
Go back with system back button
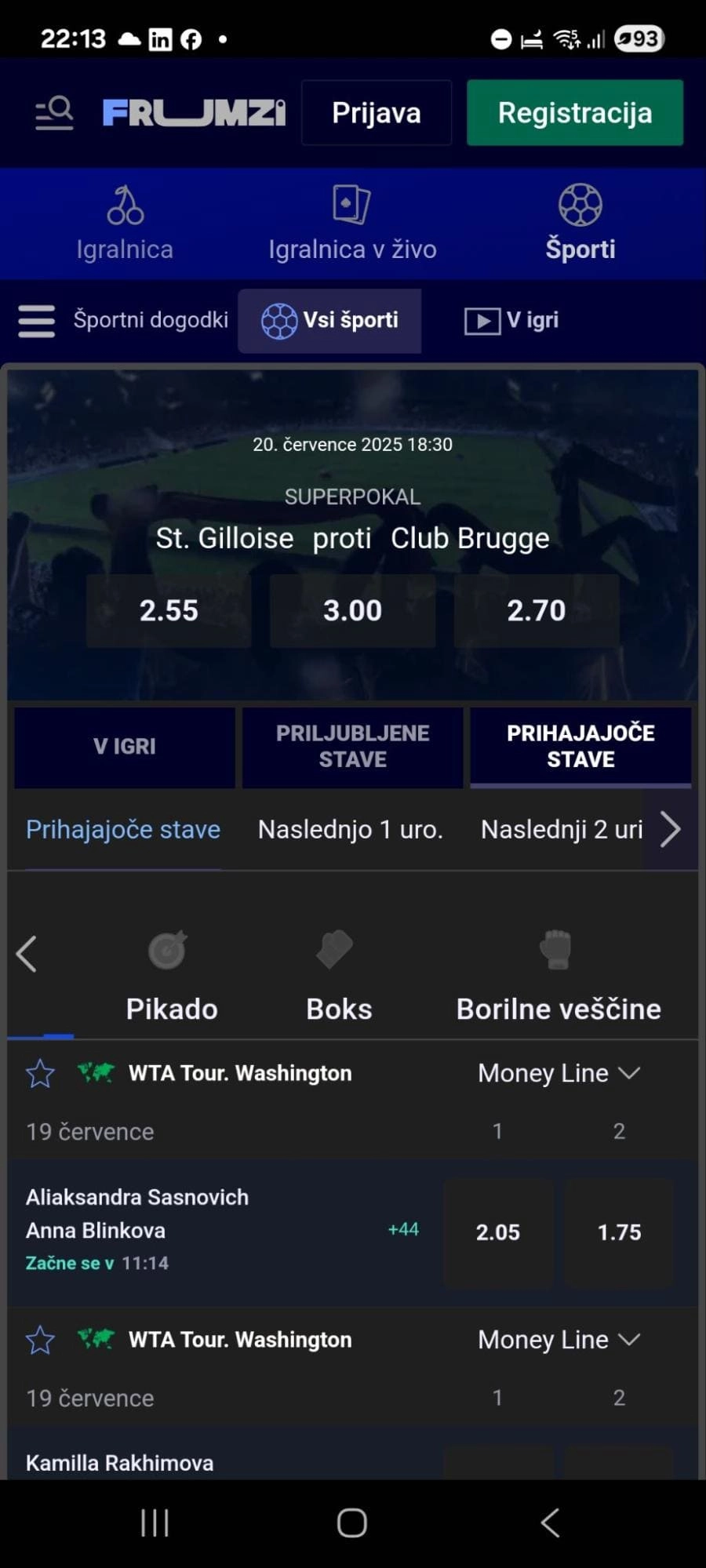pos(550,1523)
